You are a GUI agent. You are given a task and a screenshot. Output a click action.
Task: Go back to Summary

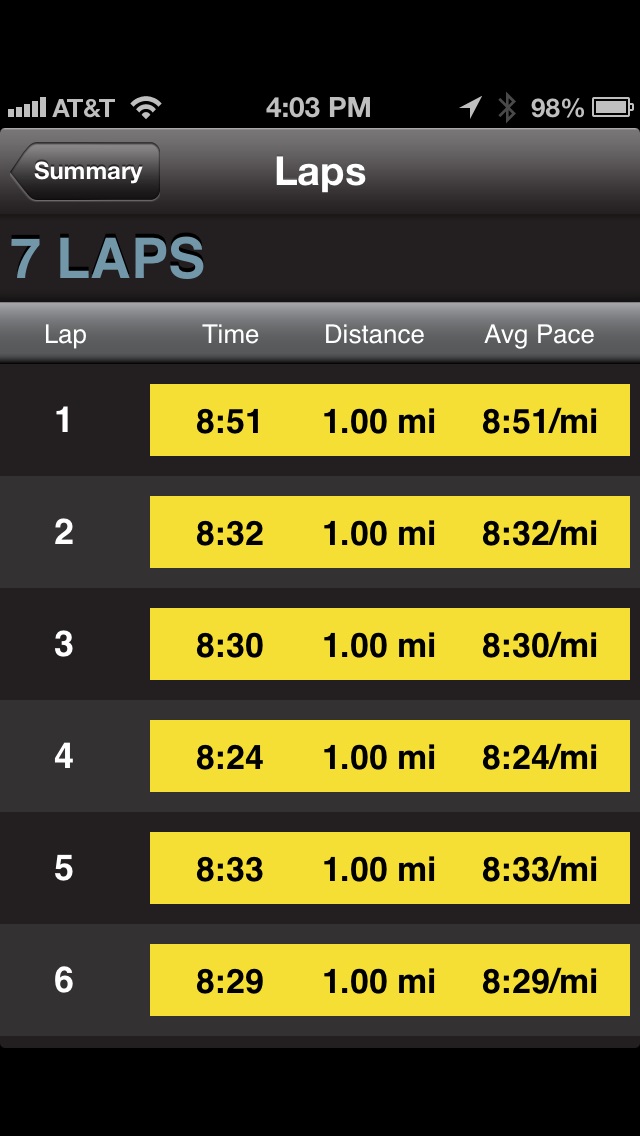(86, 171)
